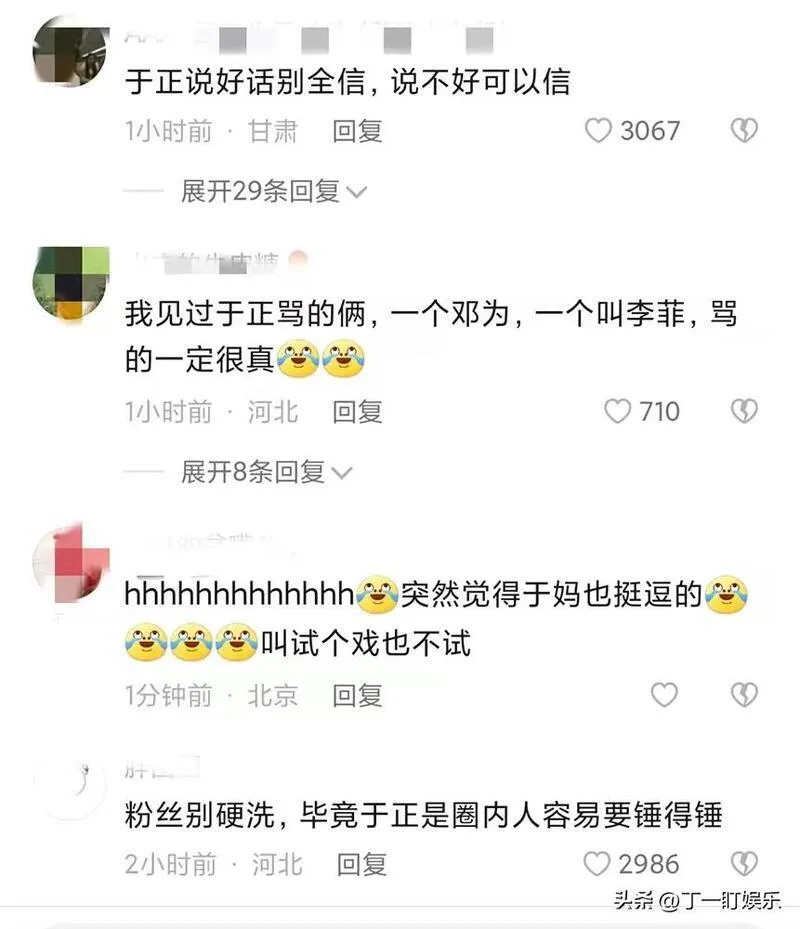Reply to the 北京 comment about 于妈

(x=357, y=695)
